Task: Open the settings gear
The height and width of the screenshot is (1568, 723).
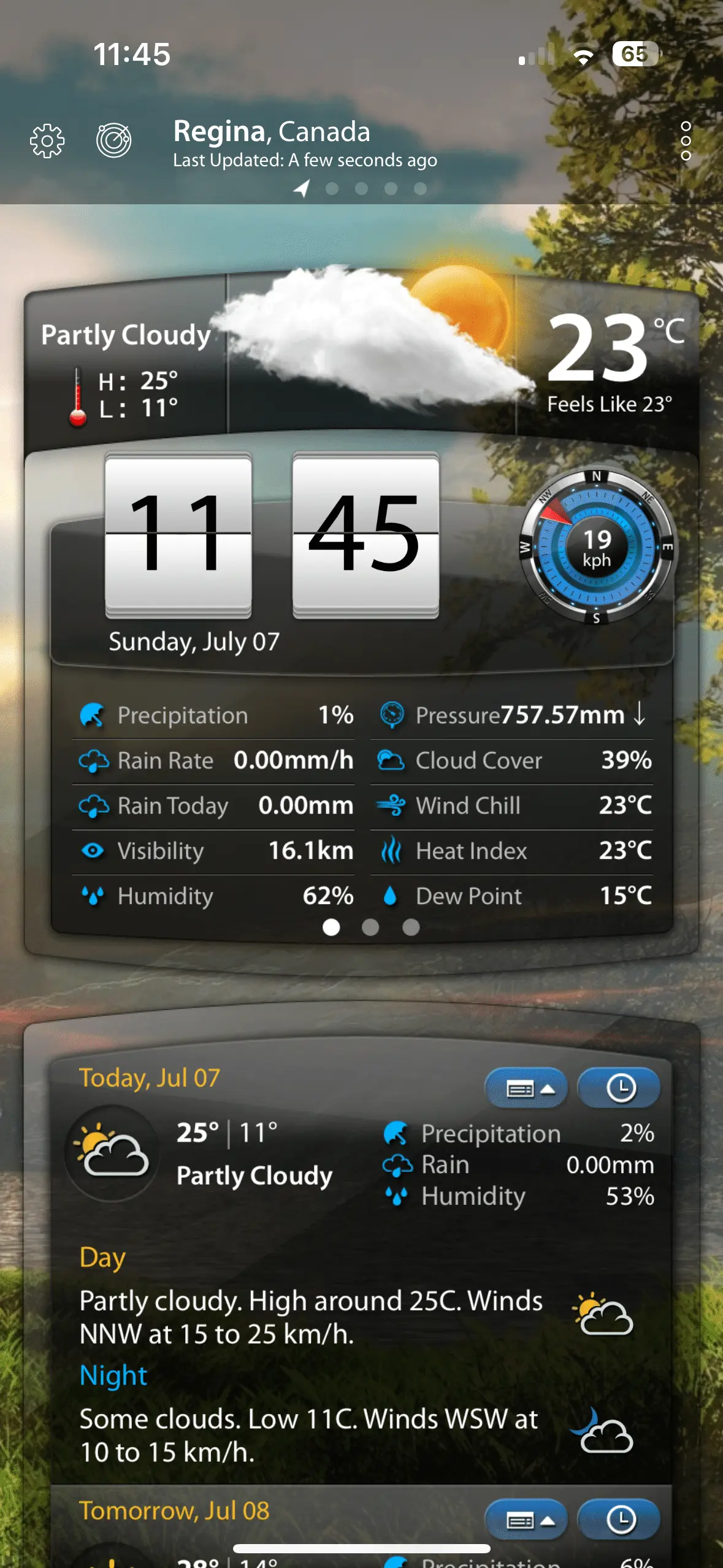Action: click(x=47, y=141)
